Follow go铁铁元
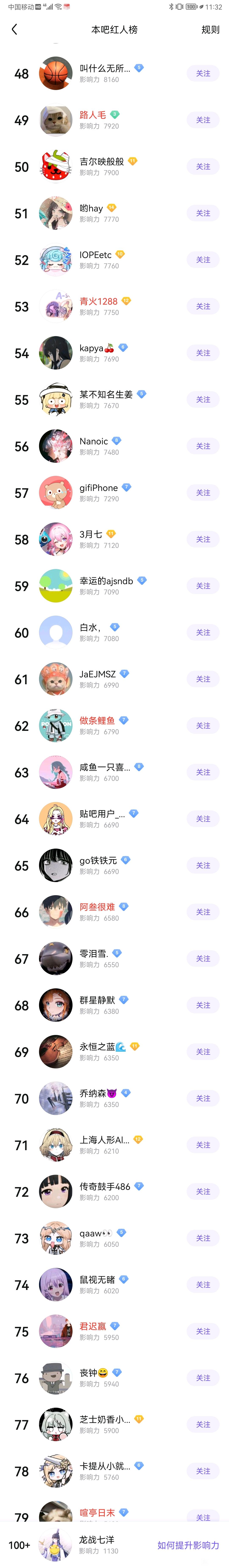Image resolution: width=229 pixels, height=1568 pixels. [x=203, y=866]
